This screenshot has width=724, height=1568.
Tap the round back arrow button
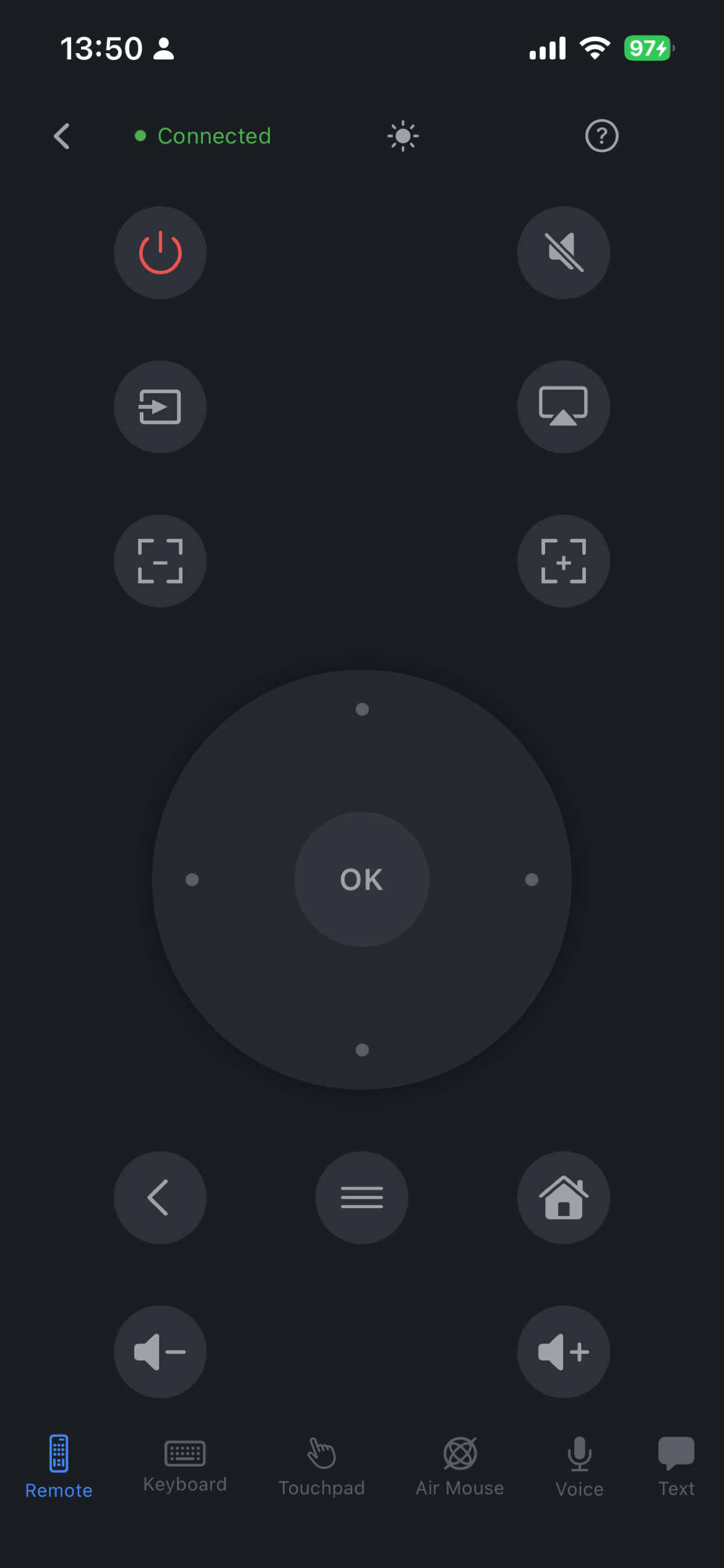(x=160, y=1198)
